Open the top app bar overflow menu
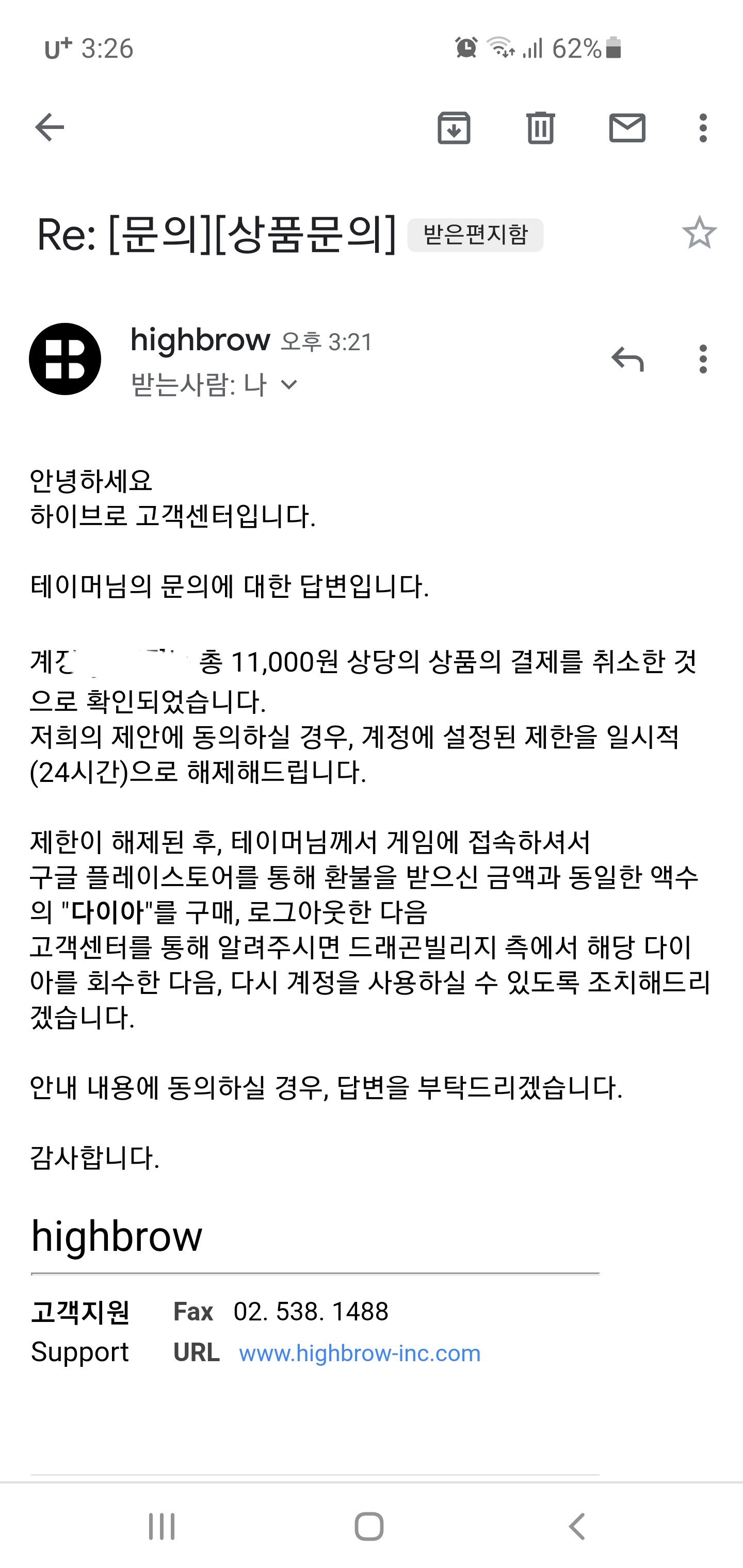This screenshot has width=743, height=1568. coord(703,128)
